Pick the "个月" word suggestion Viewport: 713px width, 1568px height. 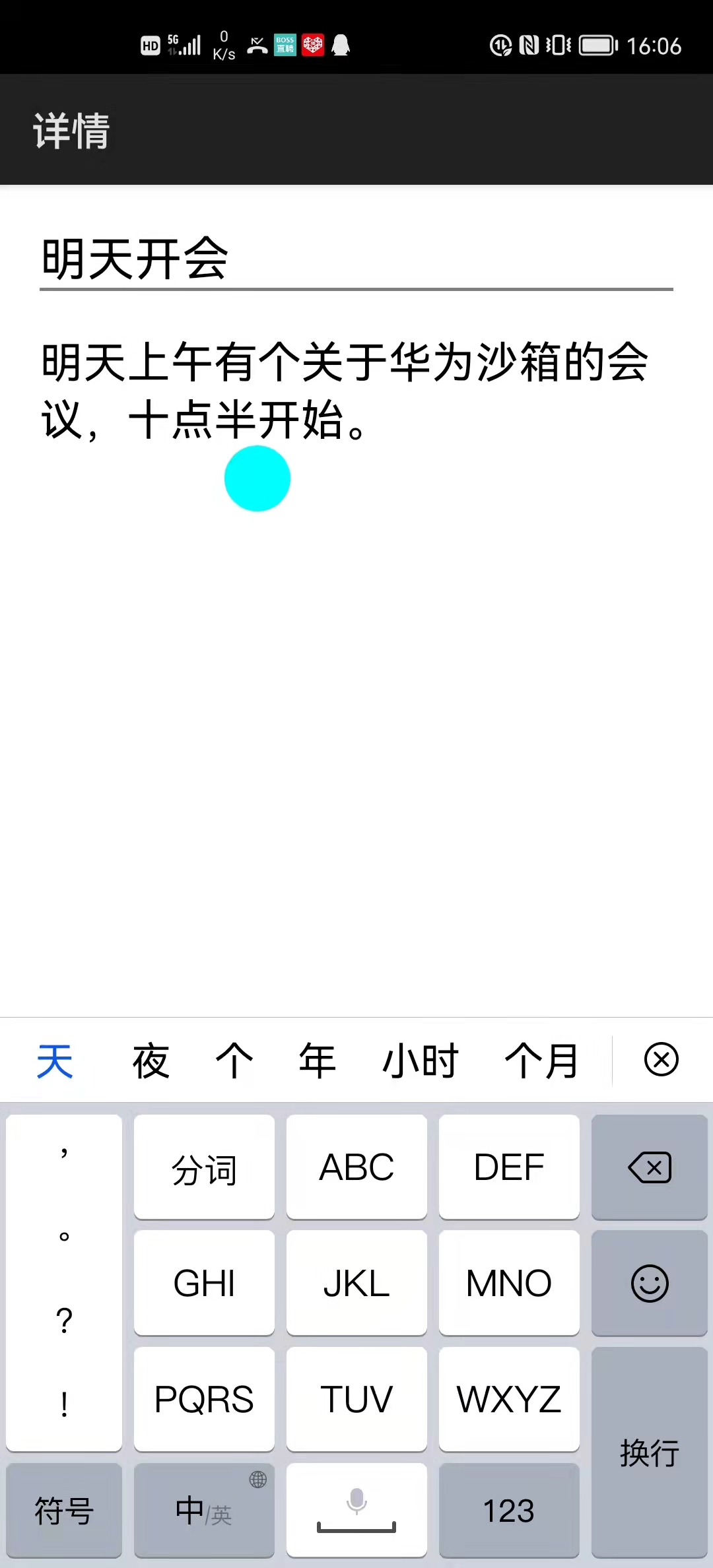tap(542, 1061)
